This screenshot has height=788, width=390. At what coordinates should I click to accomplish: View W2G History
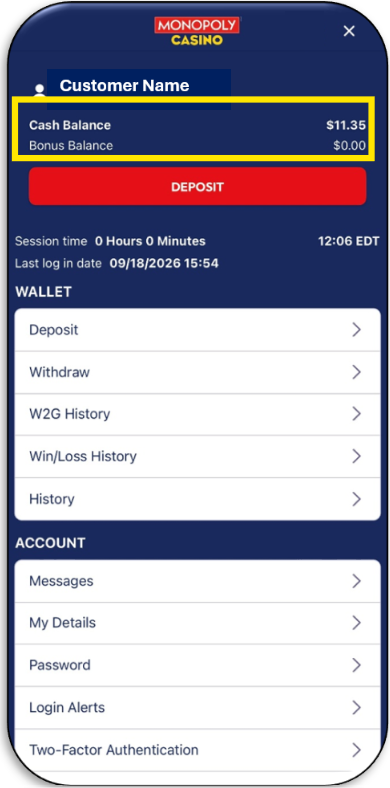coord(198,414)
